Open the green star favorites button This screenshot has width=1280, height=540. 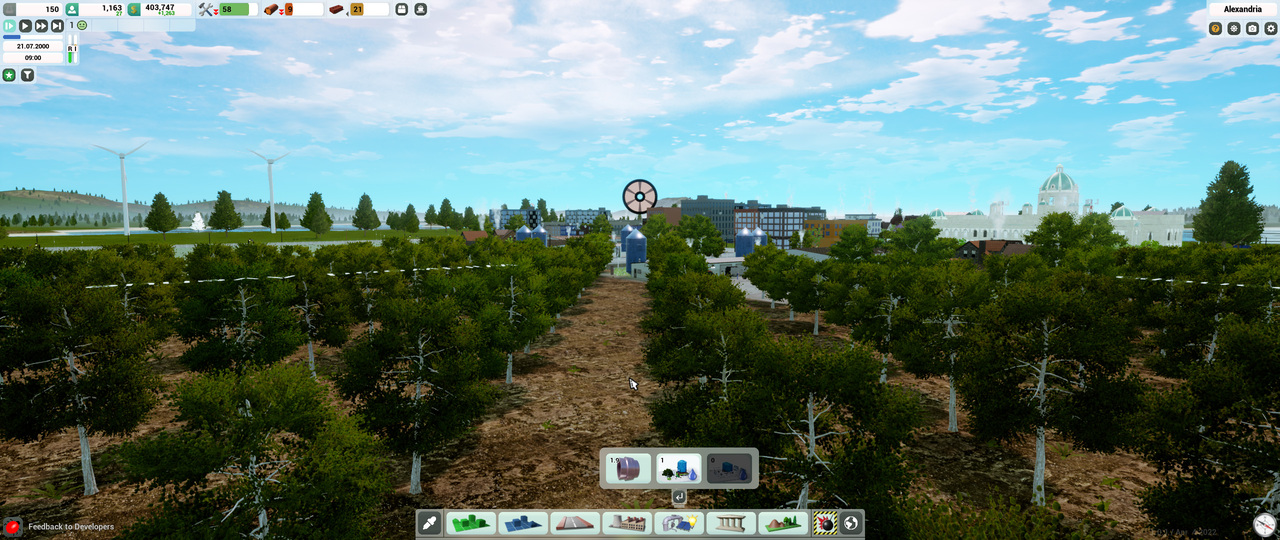point(9,75)
